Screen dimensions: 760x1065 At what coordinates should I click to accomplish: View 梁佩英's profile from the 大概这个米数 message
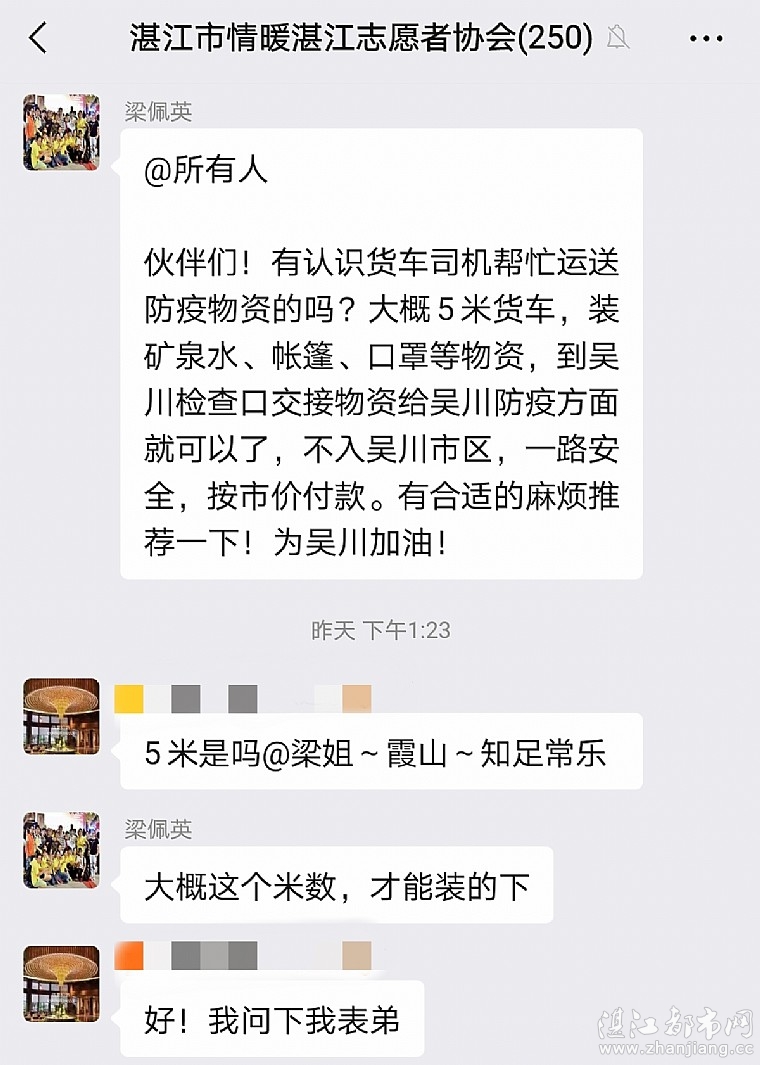tap(61, 850)
